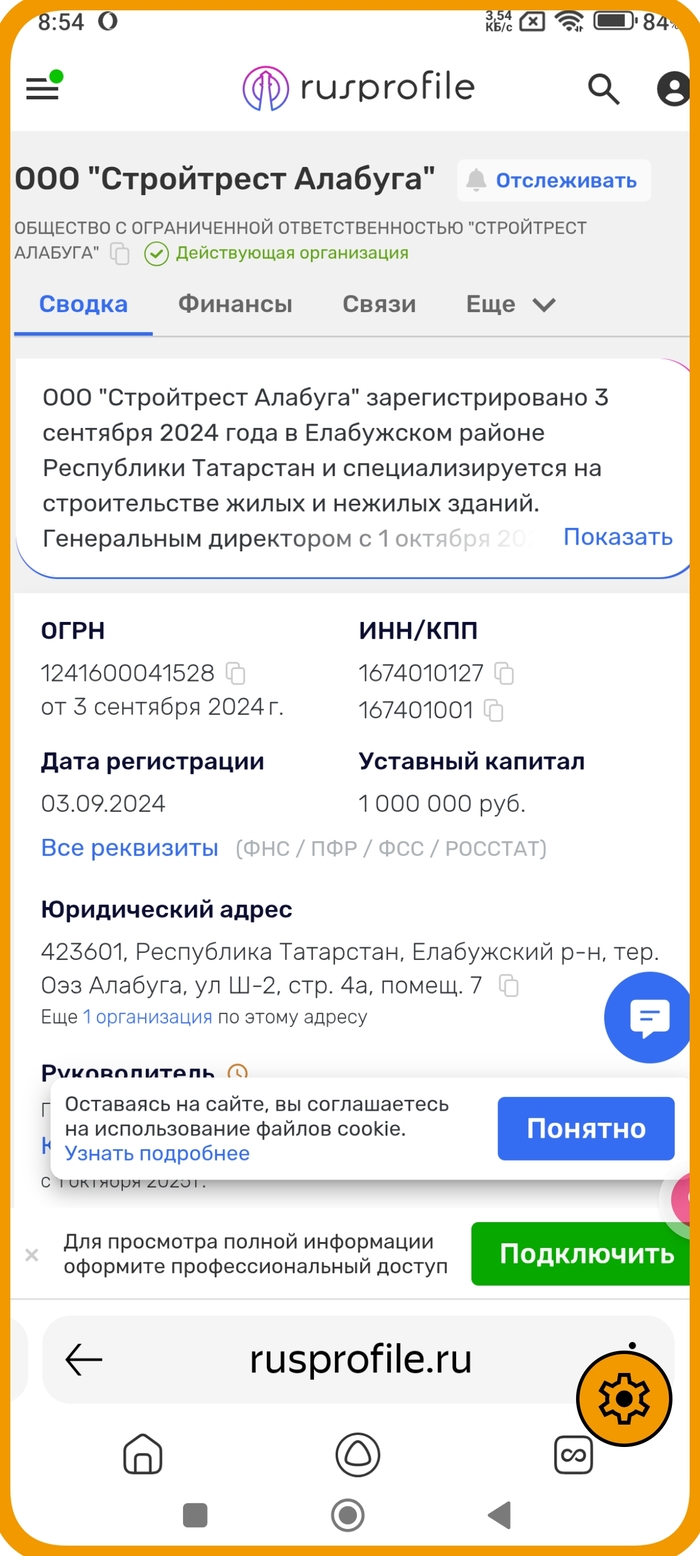Go back with browser arrow

click(x=84, y=1359)
